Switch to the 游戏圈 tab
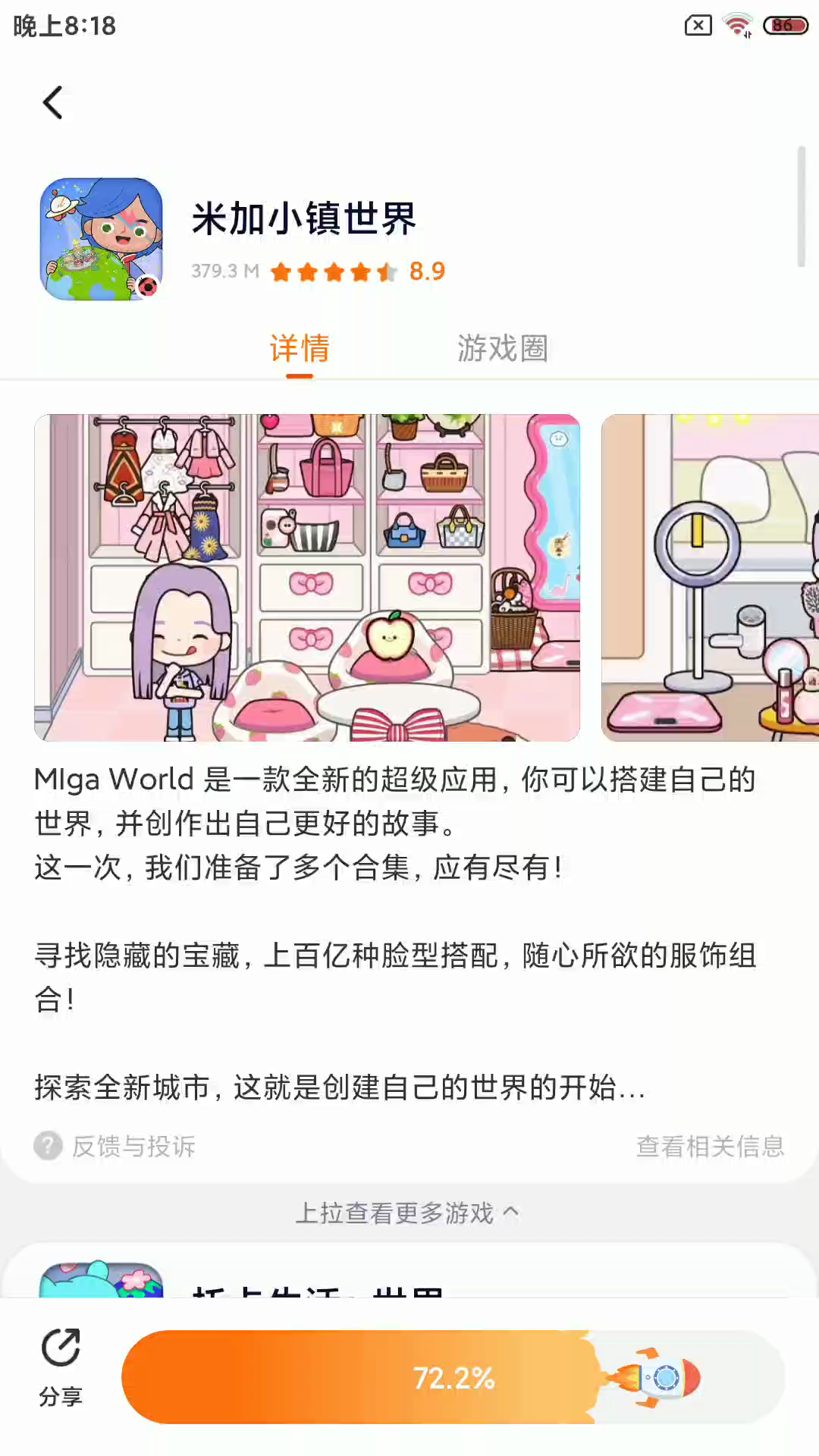The height and width of the screenshot is (1456, 819). (x=502, y=349)
